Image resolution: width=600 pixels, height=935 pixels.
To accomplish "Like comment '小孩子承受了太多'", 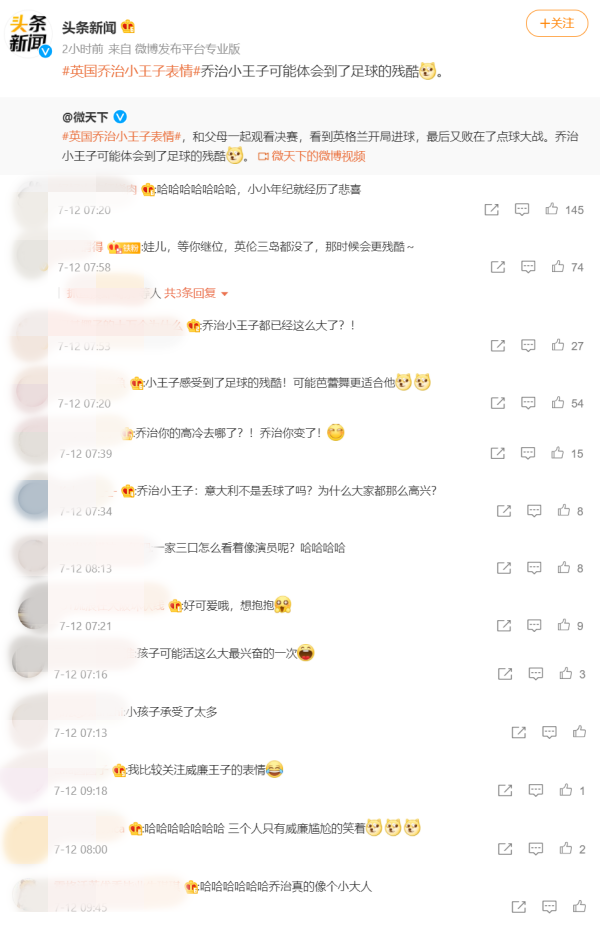I will click(x=579, y=733).
